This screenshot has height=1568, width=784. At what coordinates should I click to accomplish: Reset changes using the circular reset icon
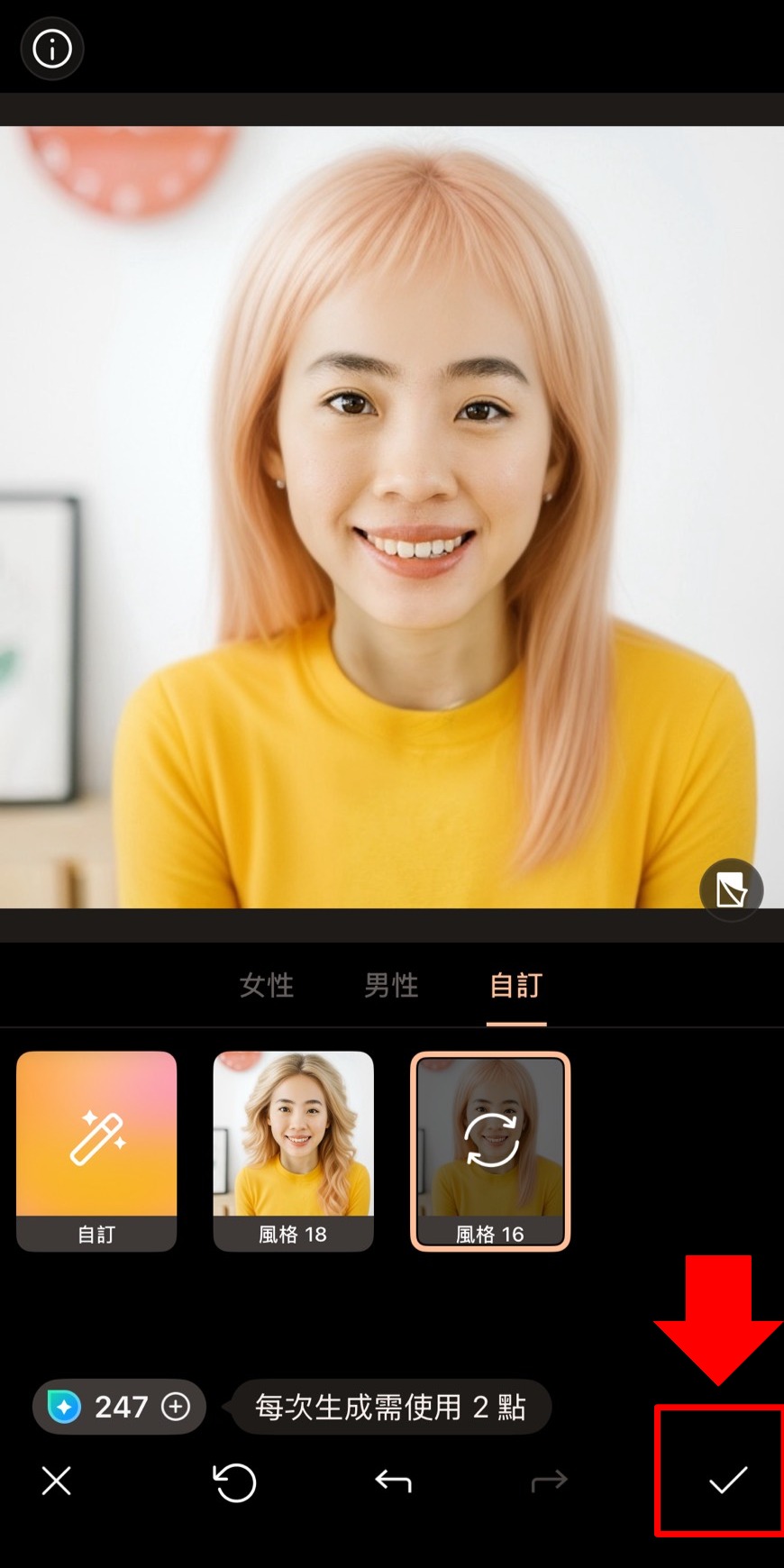click(x=234, y=1481)
